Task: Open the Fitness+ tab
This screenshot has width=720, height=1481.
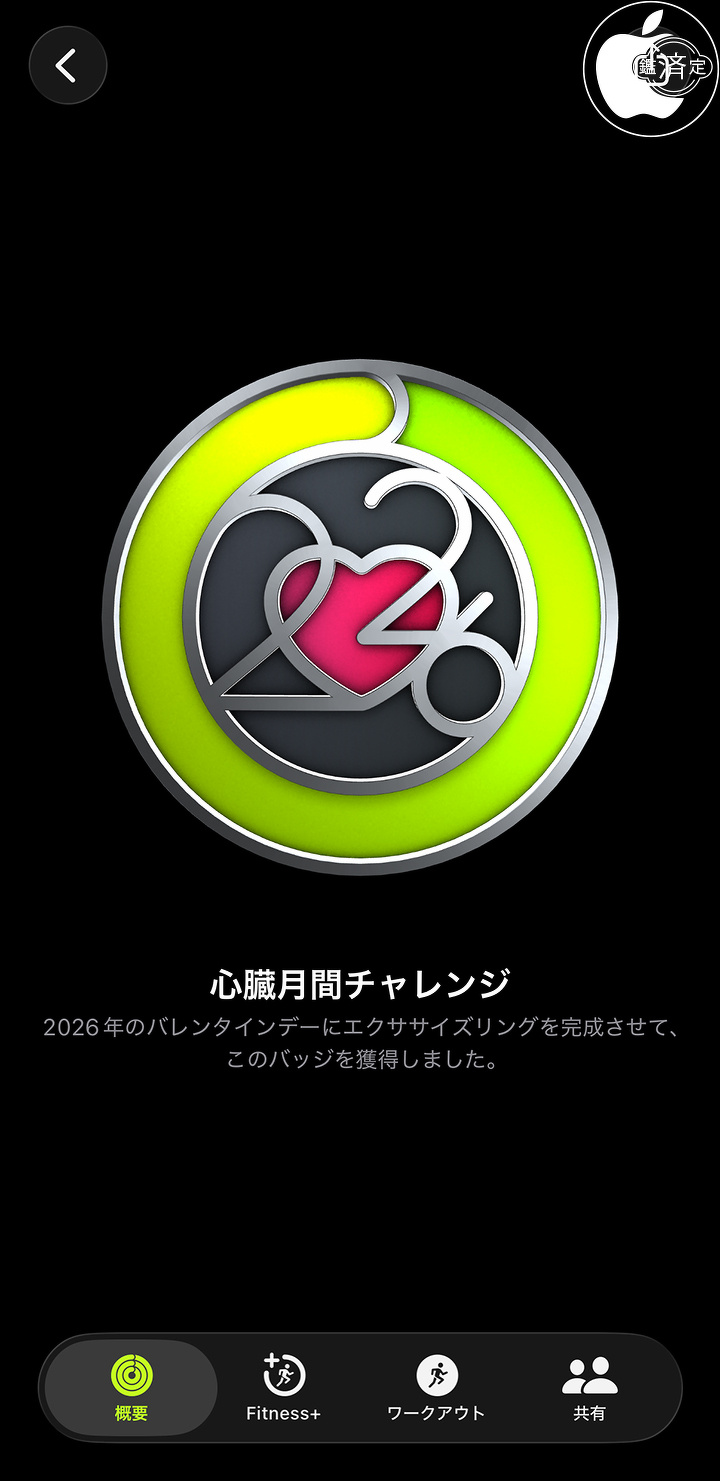Action: click(x=284, y=1387)
